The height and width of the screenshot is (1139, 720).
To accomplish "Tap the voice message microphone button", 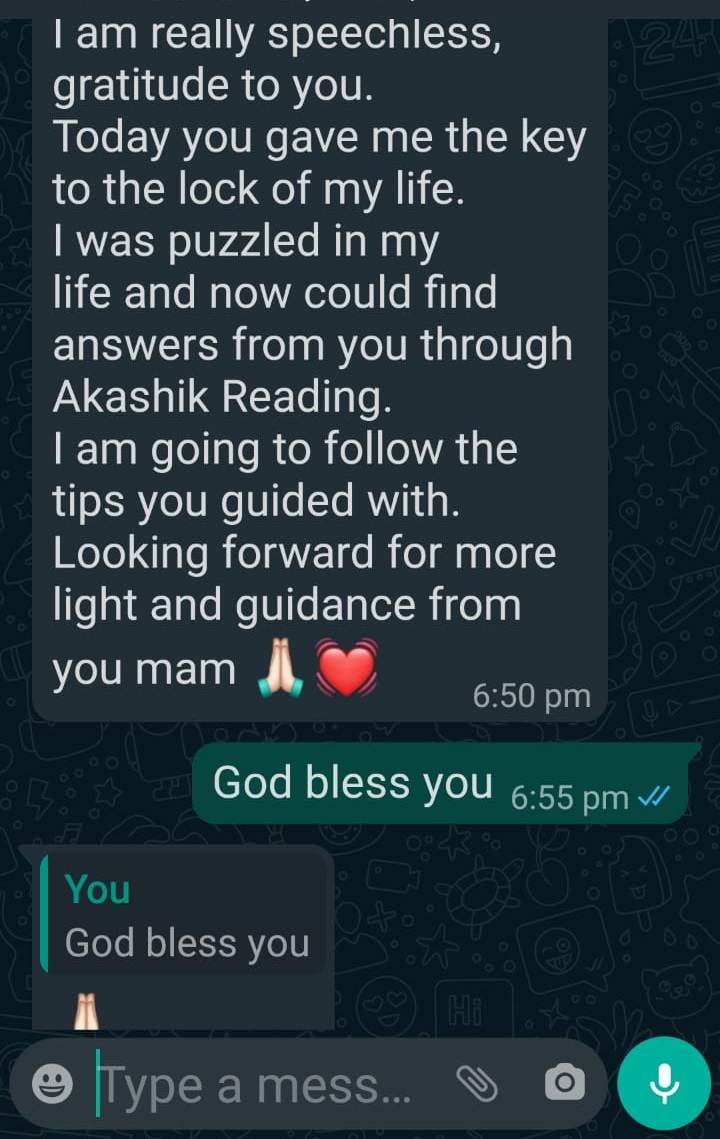I will [x=664, y=1083].
